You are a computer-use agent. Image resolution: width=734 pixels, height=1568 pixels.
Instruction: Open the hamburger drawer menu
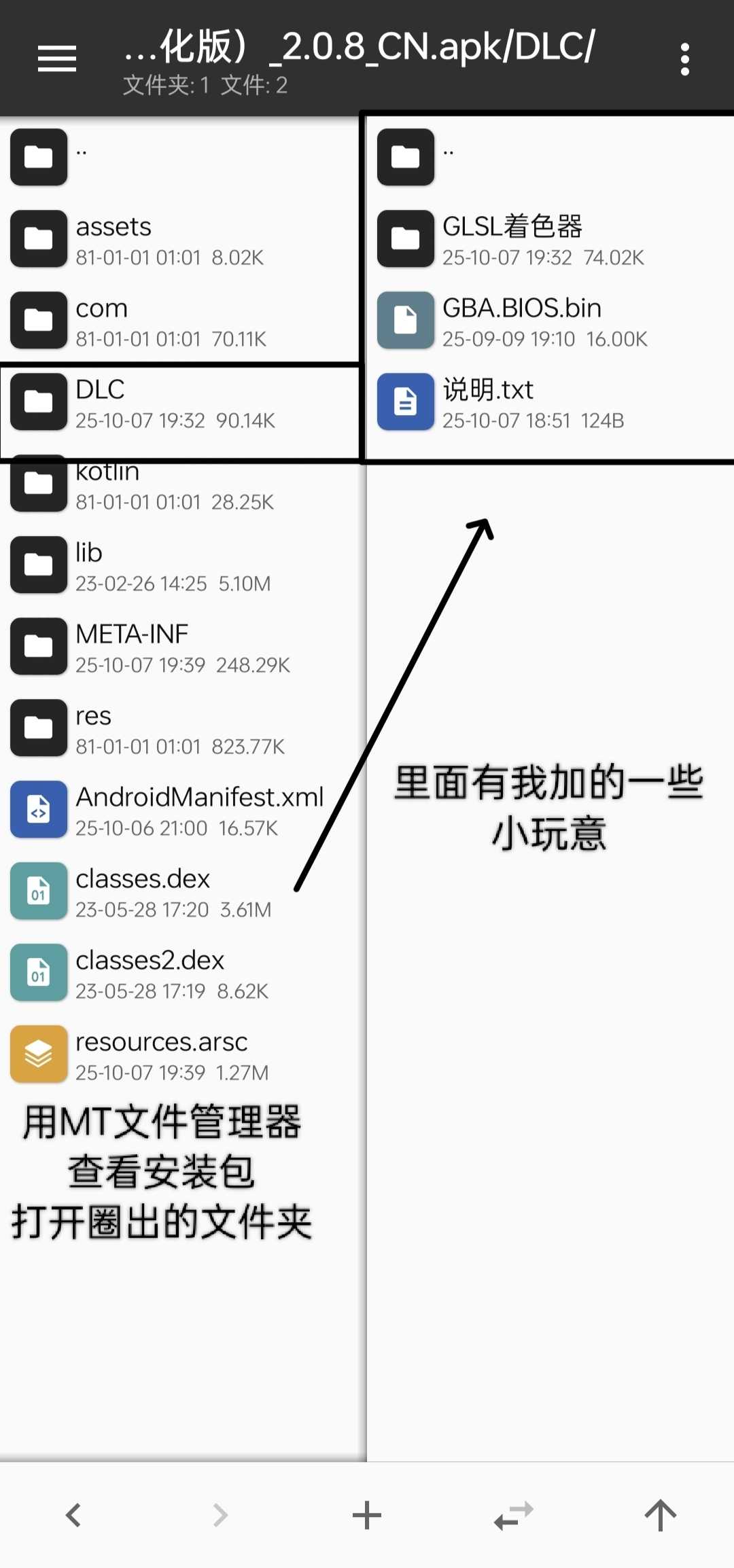tap(57, 58)
